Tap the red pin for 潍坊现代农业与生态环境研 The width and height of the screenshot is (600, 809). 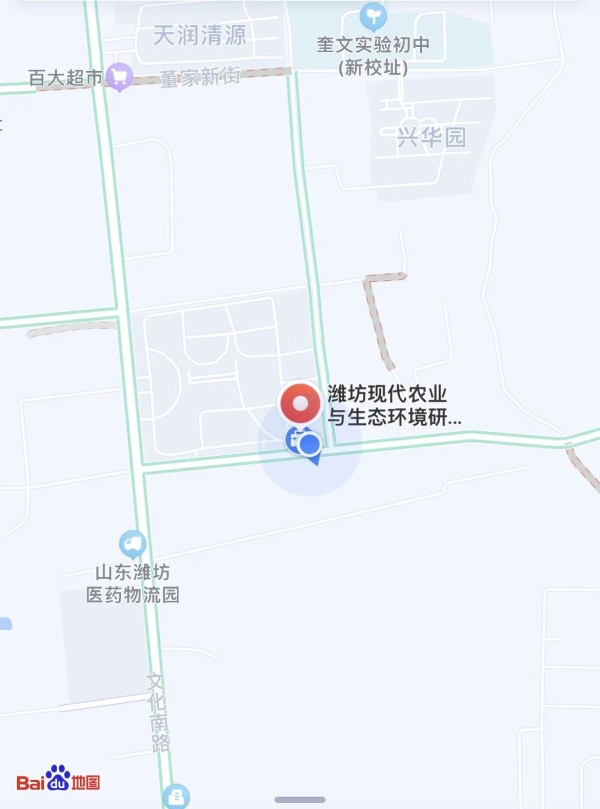click(300, 404)
